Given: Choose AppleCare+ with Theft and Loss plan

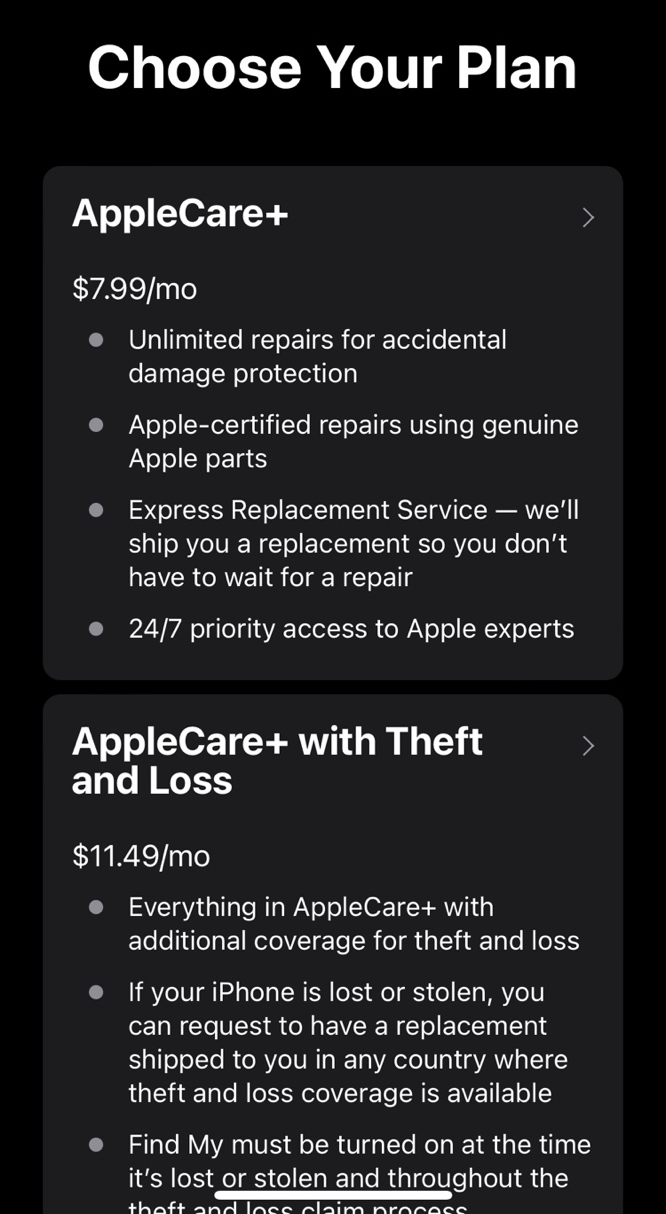Looking at the screenshot, I should (332, 954).
